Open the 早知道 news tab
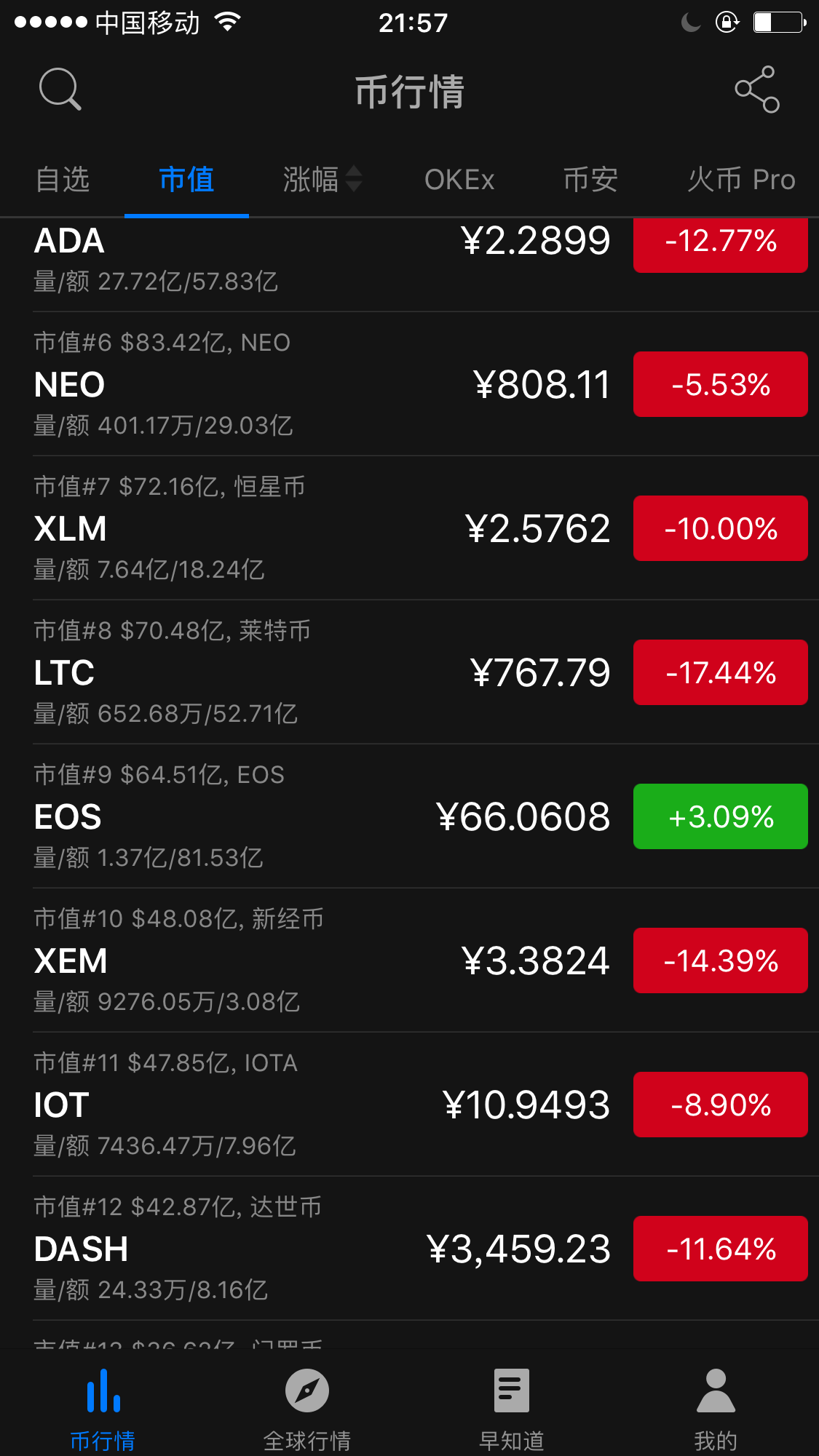 511,1409
